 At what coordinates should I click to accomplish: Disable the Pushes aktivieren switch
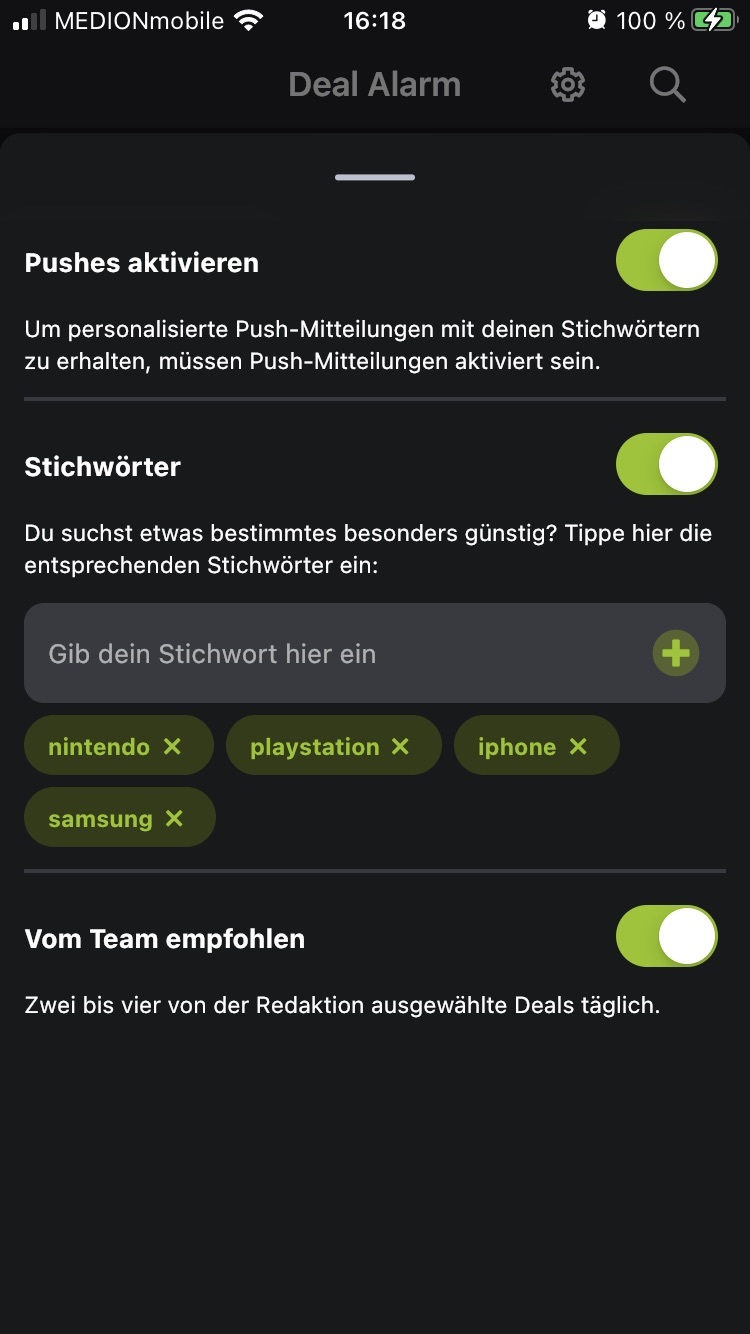click(666, 261)
